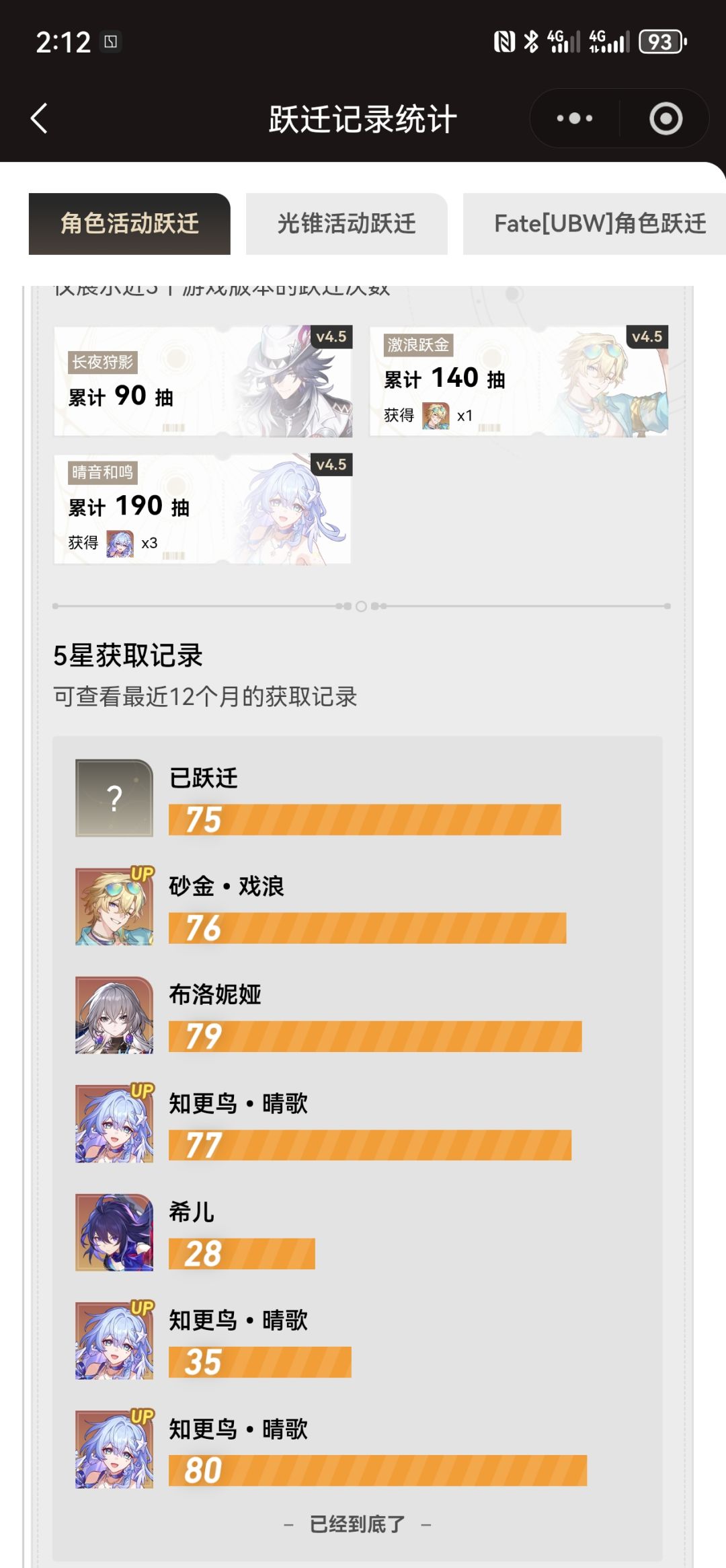Close the mini-program with the circle button
The height and width of the screenshot is (1568, 726).
pos(665,118)
